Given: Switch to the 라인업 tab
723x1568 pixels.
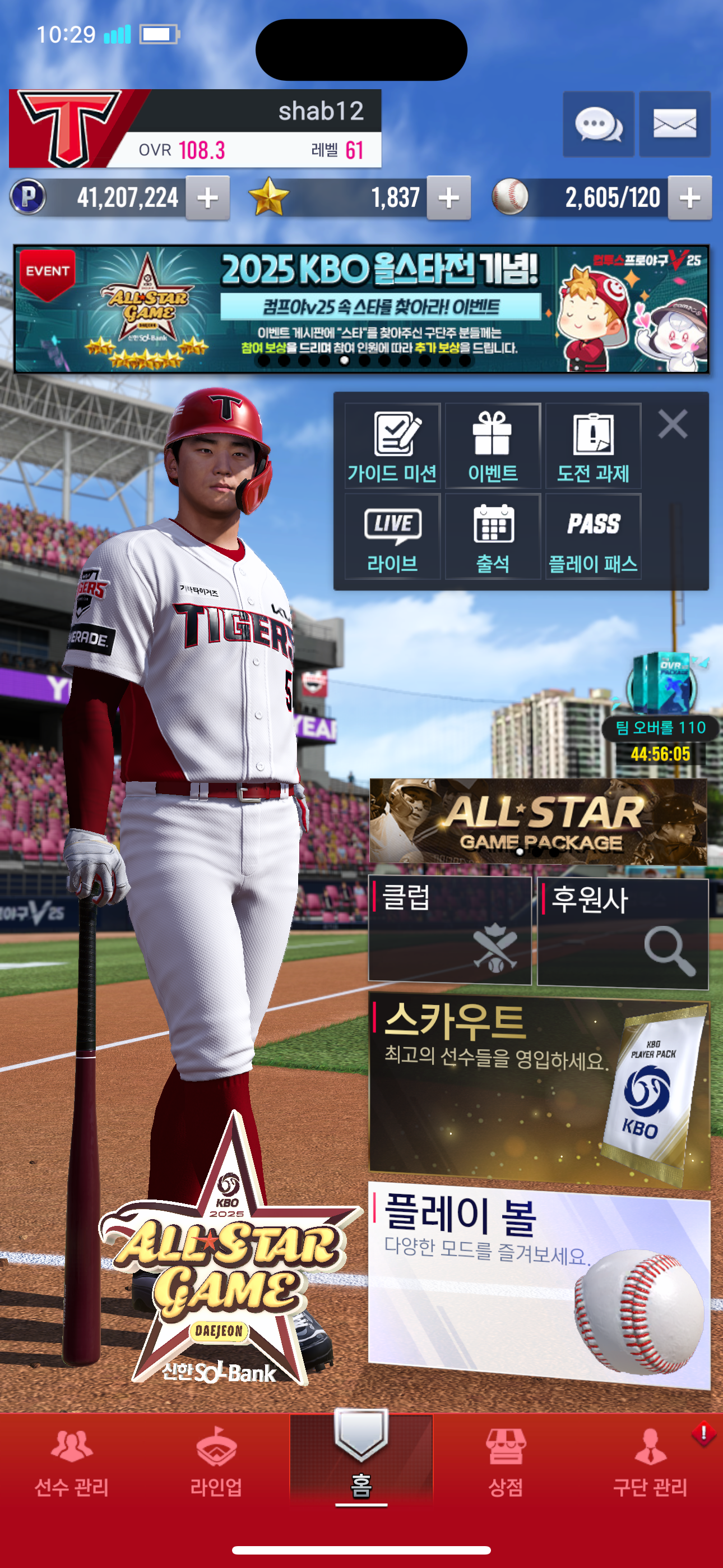Looking at the screenshot, I should 217,1463.
